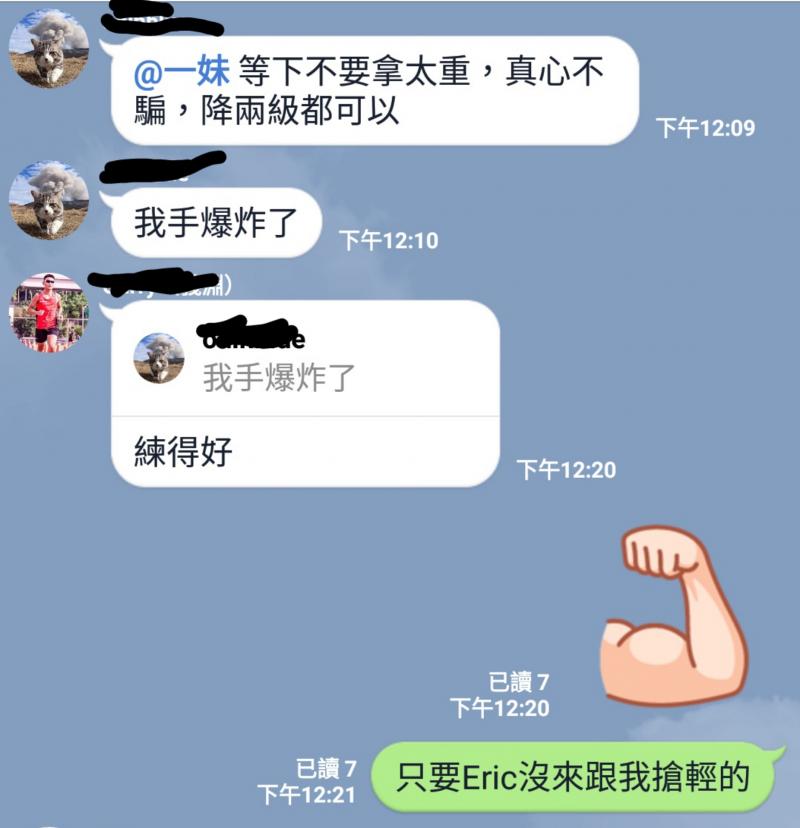Screen dimensions: 800x828
Task: Open the cat avatar beside the 降兩級都可以 message
Action: click(x=48, y=49)
